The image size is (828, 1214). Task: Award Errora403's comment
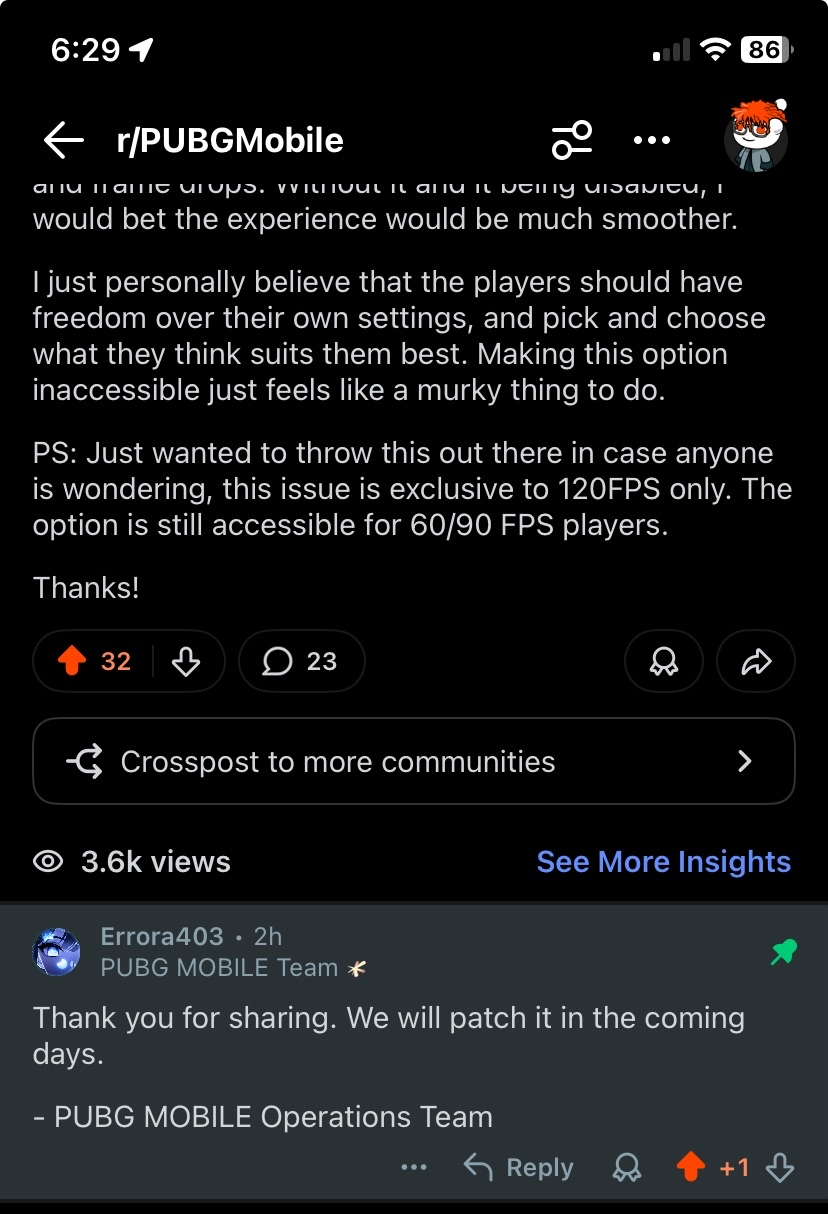click(627, 1167)
